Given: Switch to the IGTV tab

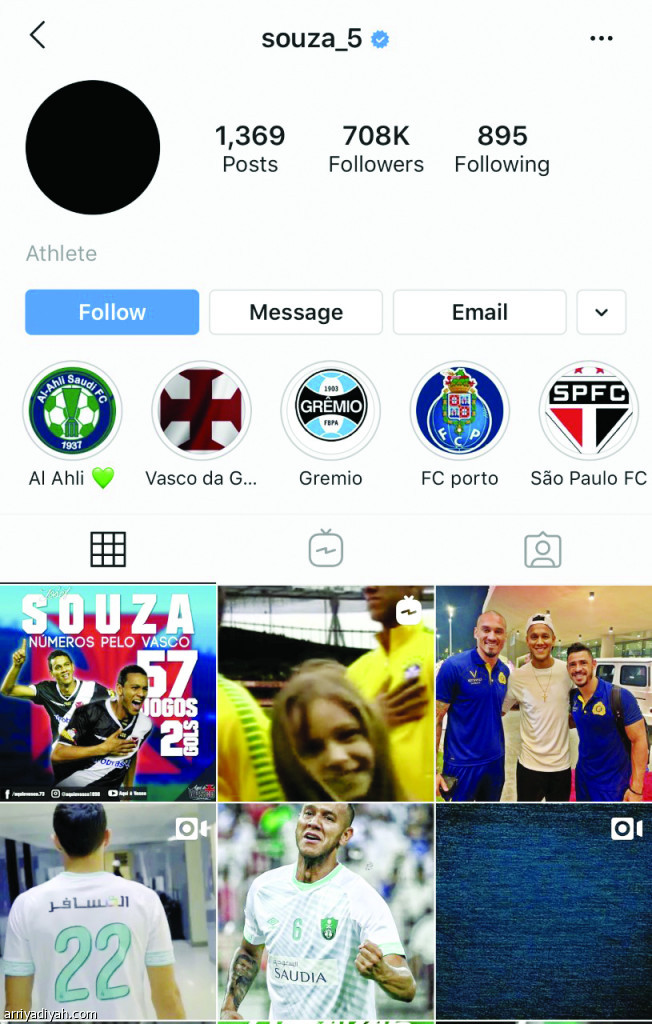Looking at the screenshot, I should pos(326,549).
